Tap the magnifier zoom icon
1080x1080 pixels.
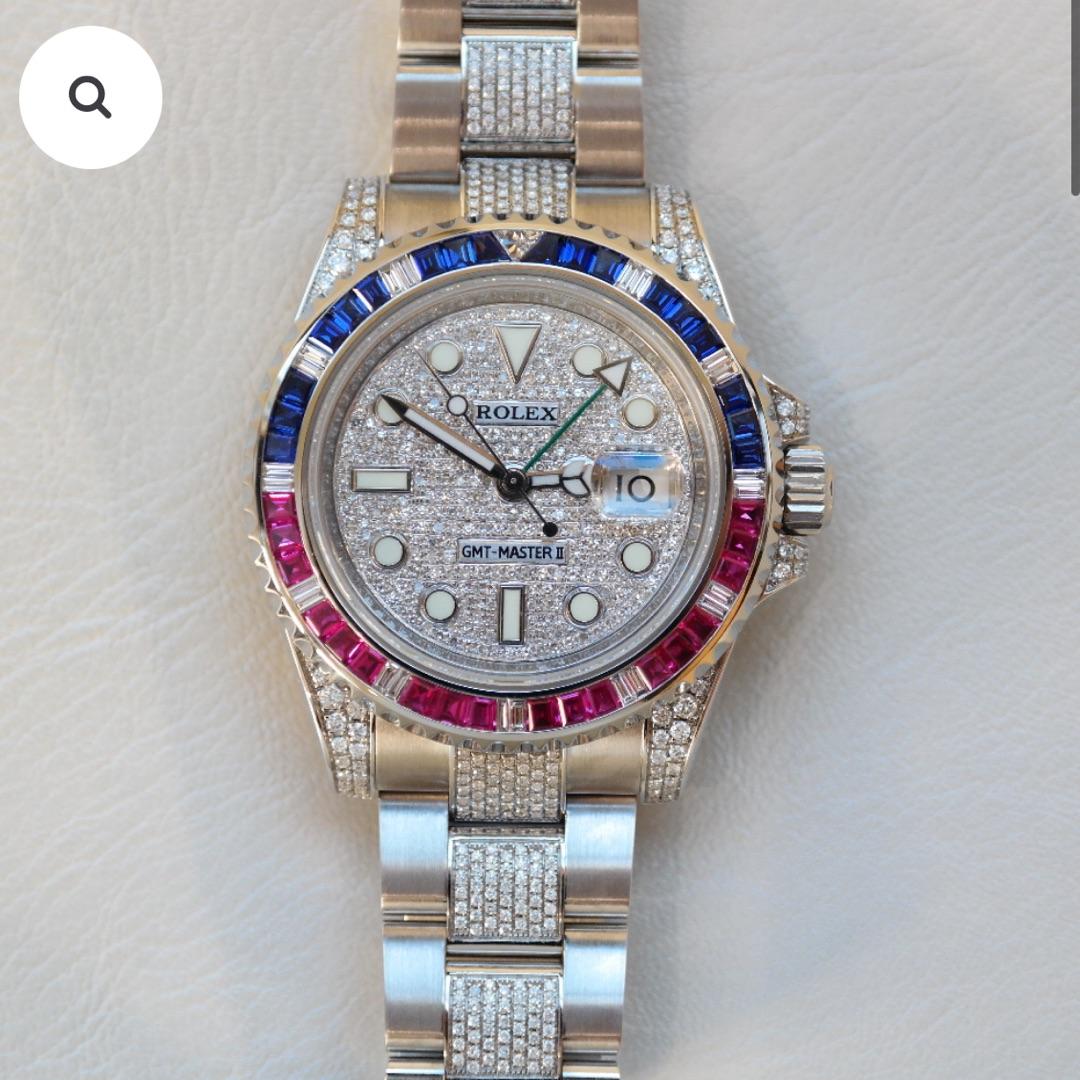click(90, 97)
